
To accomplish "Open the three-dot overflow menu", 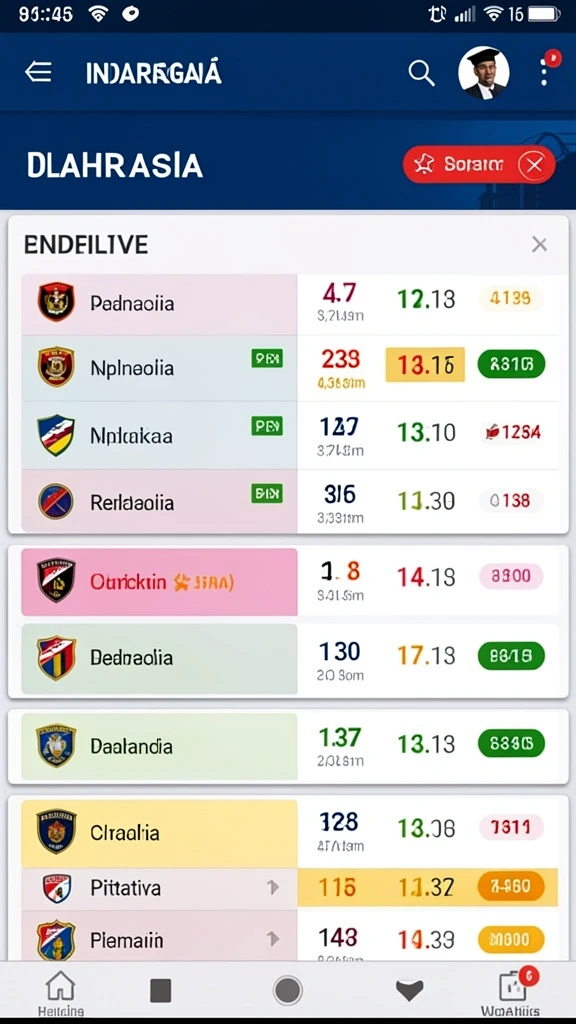I will coord(544,72).
